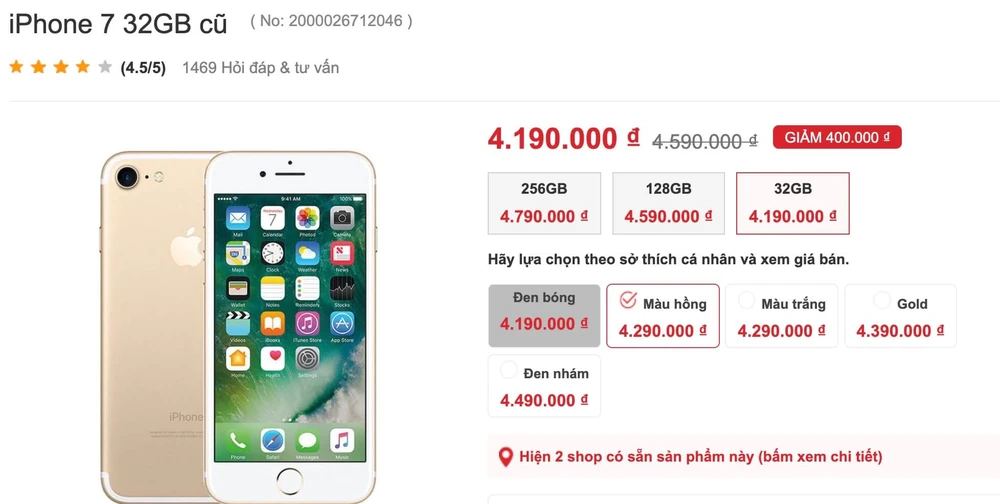Select the Gold color option
This screenshot has height=504, width=1000.
900,315
